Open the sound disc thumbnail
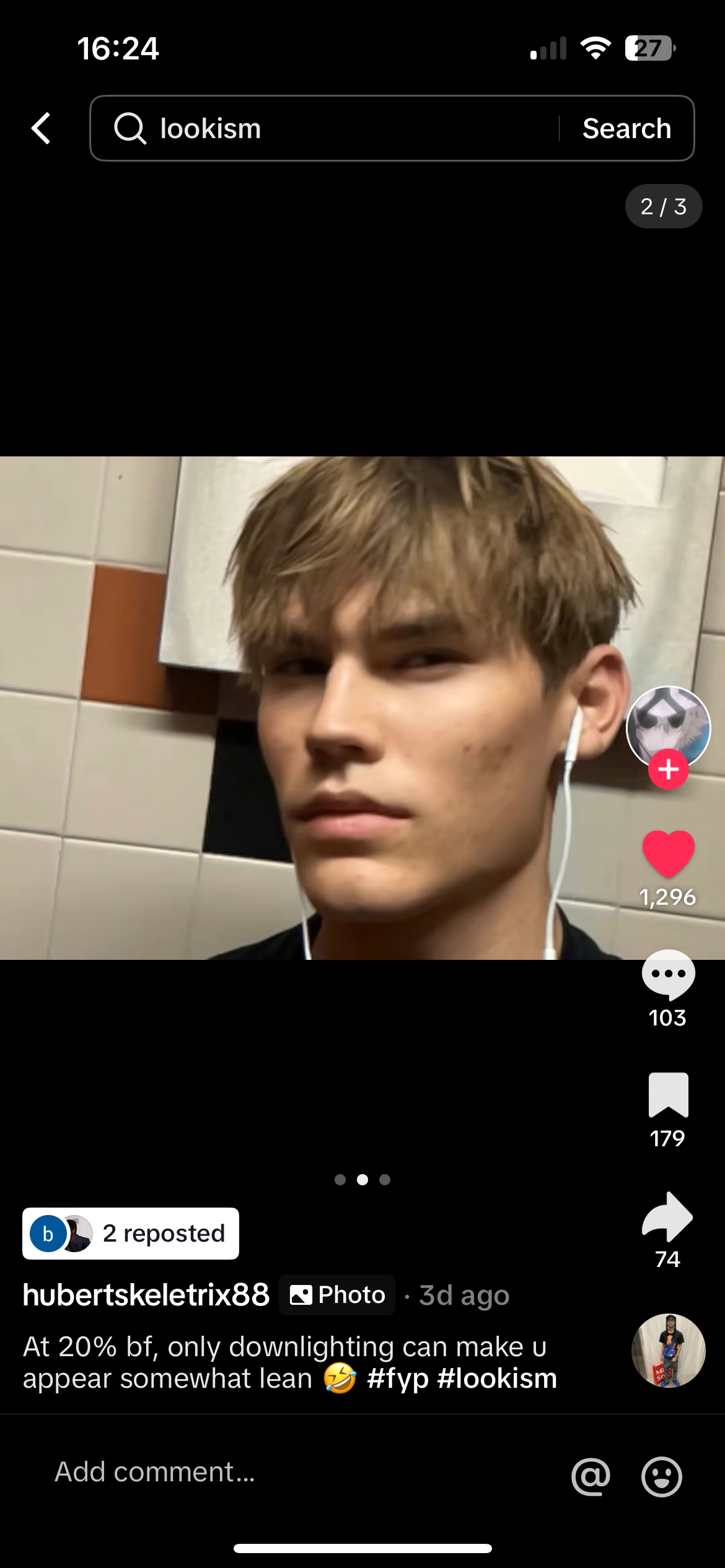Screen dimensions: 725x1568 (668, 1351)
